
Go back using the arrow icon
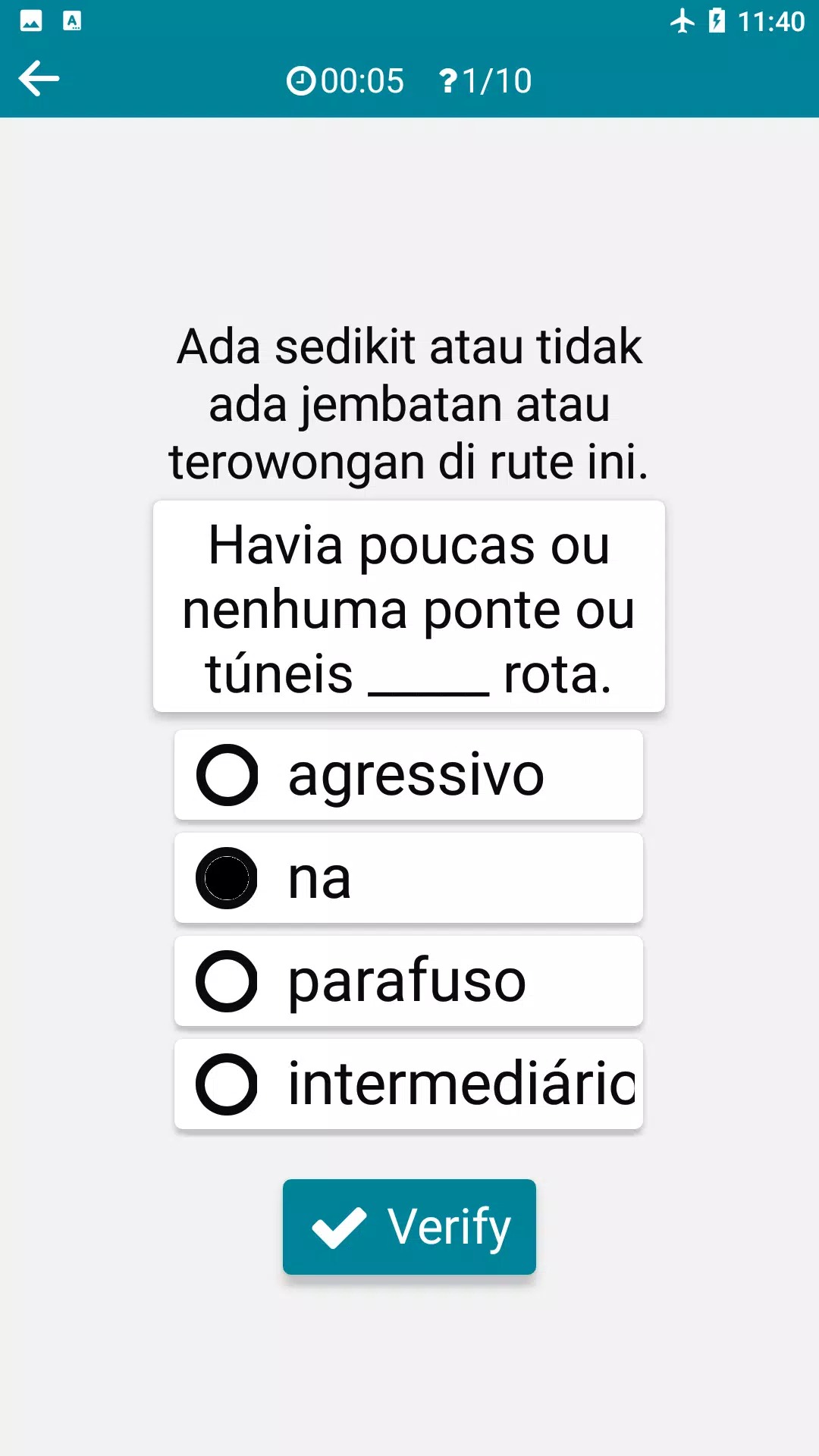coord(39,79)
